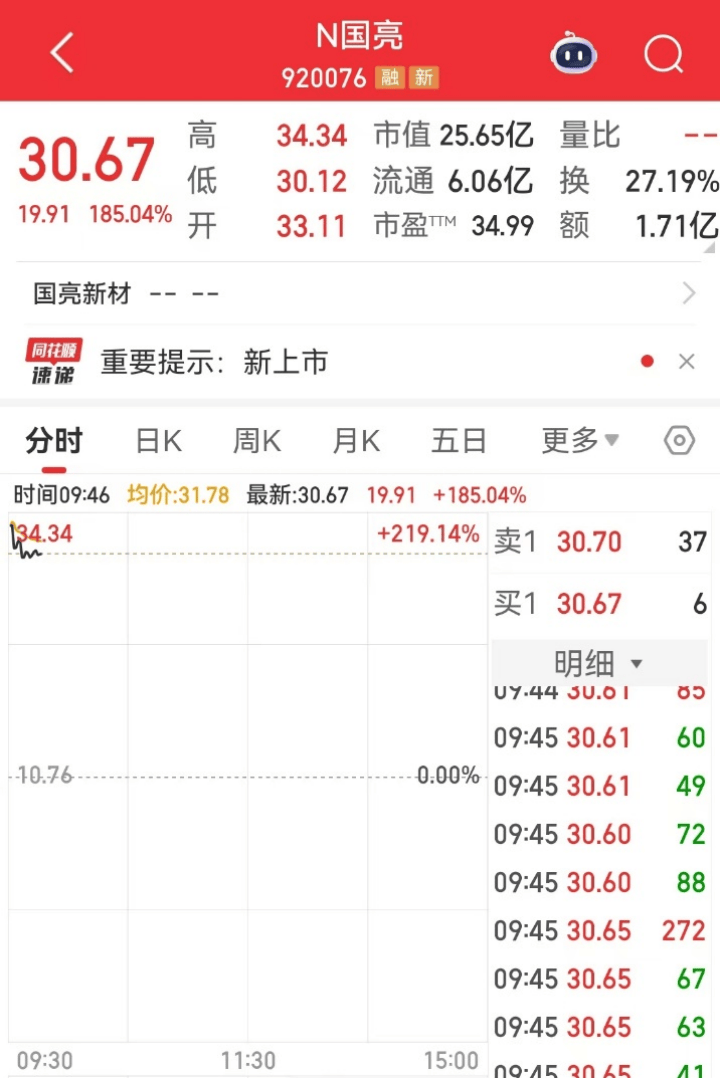
Task: Tap the red notification dot on the alert bar
Action: 646,362
